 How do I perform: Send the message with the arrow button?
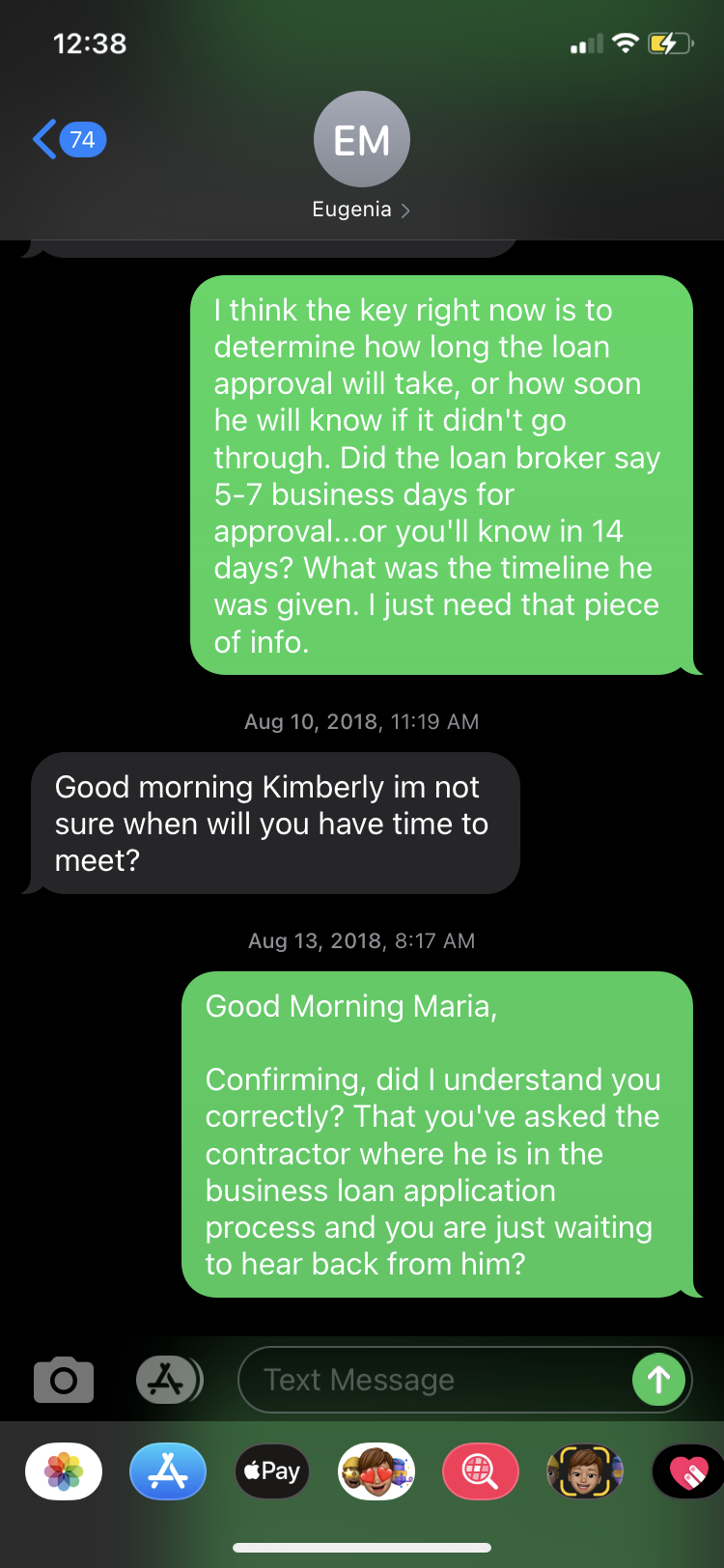tap(659, 1380)
